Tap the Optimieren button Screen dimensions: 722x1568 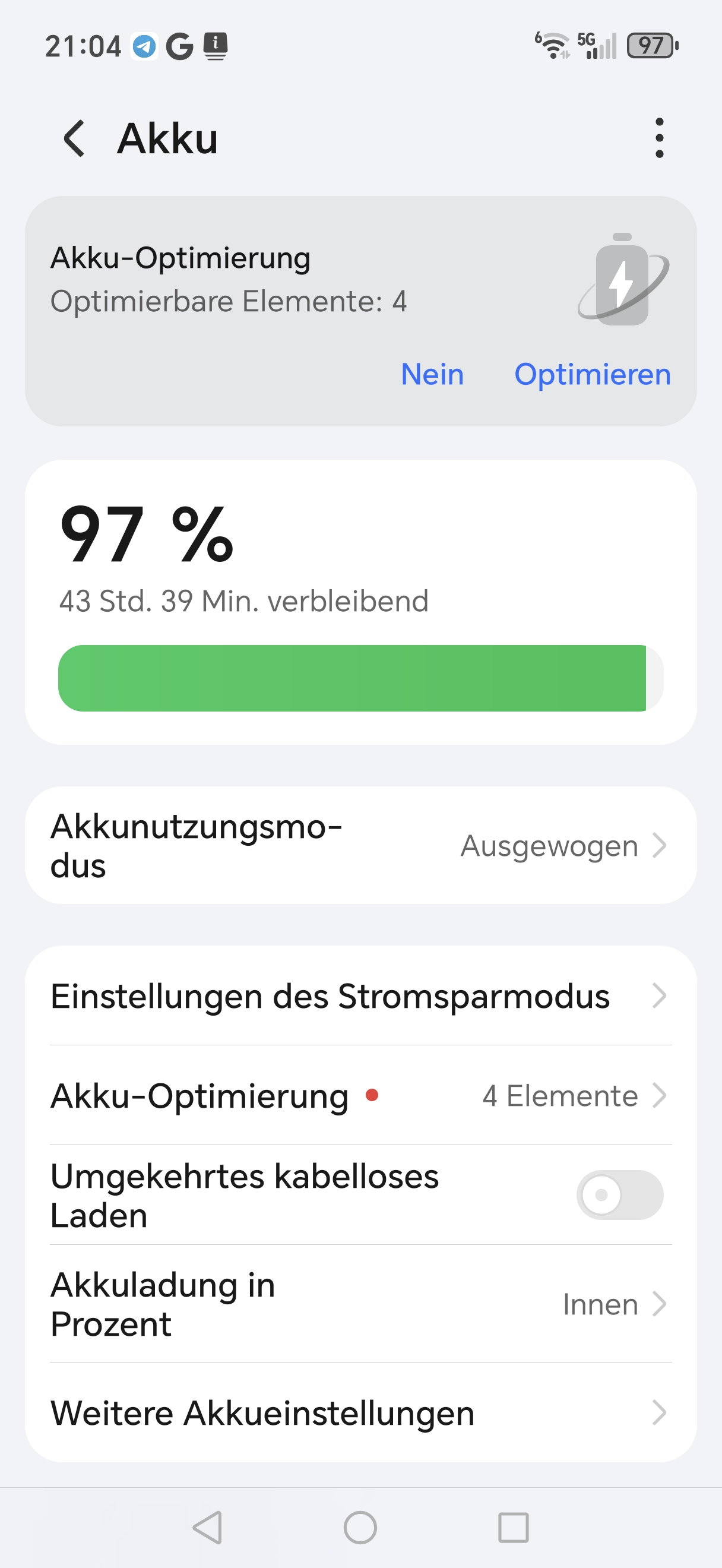592,374
